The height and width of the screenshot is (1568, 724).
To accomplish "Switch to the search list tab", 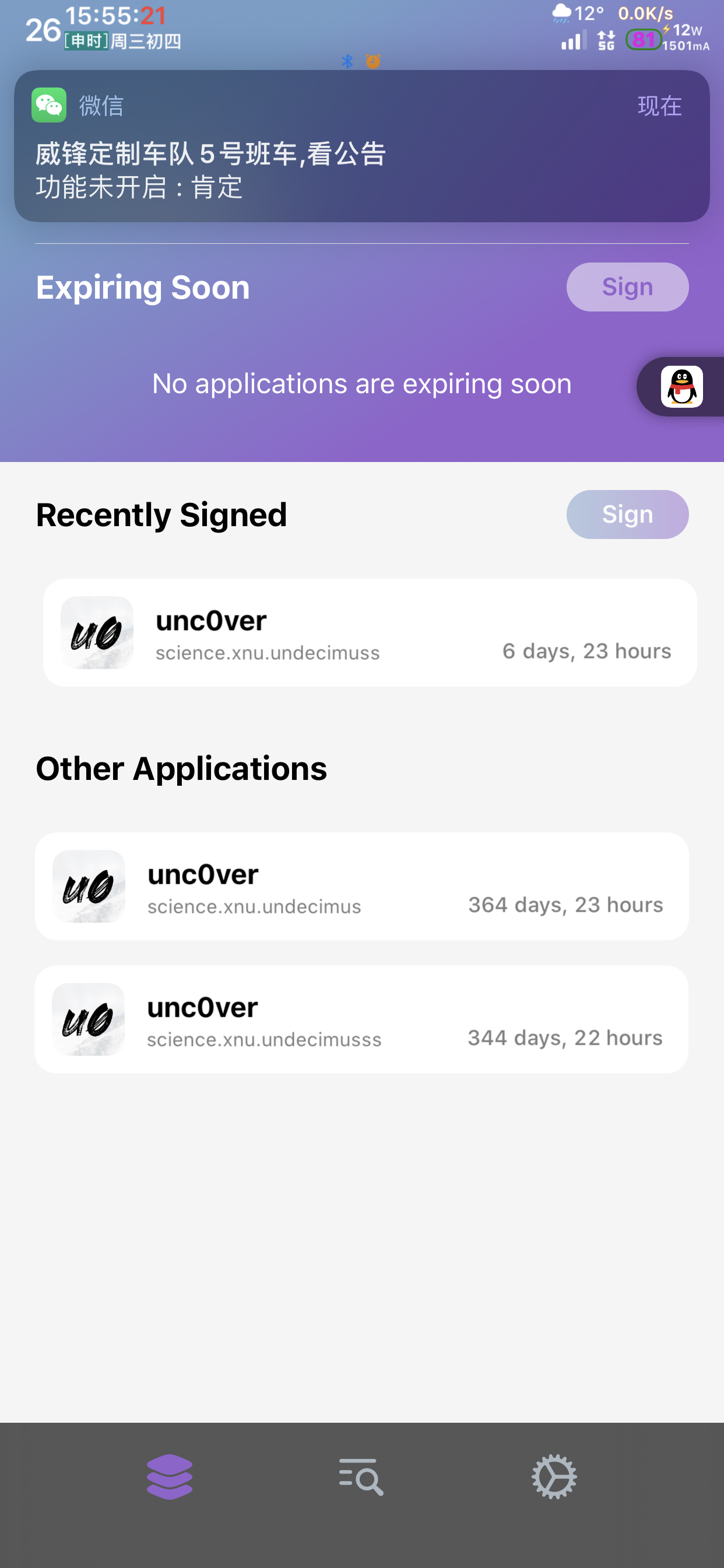I will 361,1476.
